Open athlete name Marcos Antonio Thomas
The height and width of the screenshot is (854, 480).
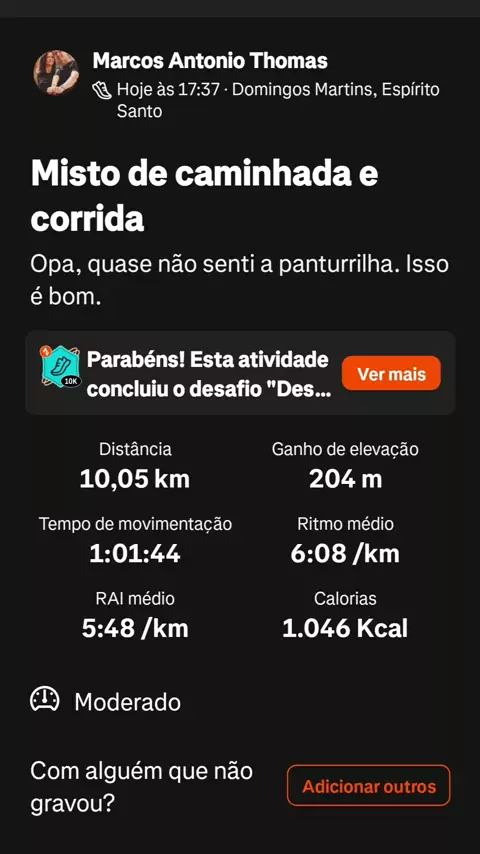click(x=210, y=61)
